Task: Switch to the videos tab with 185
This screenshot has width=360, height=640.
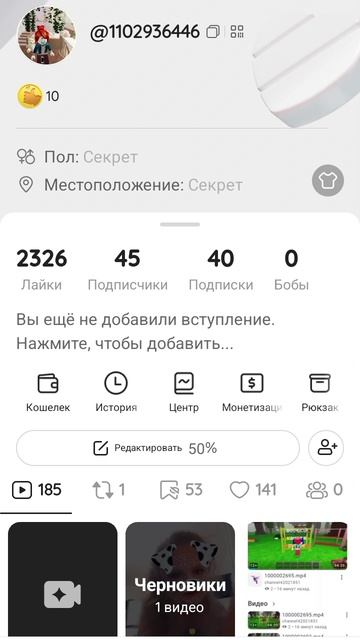Action: point(37,490)
